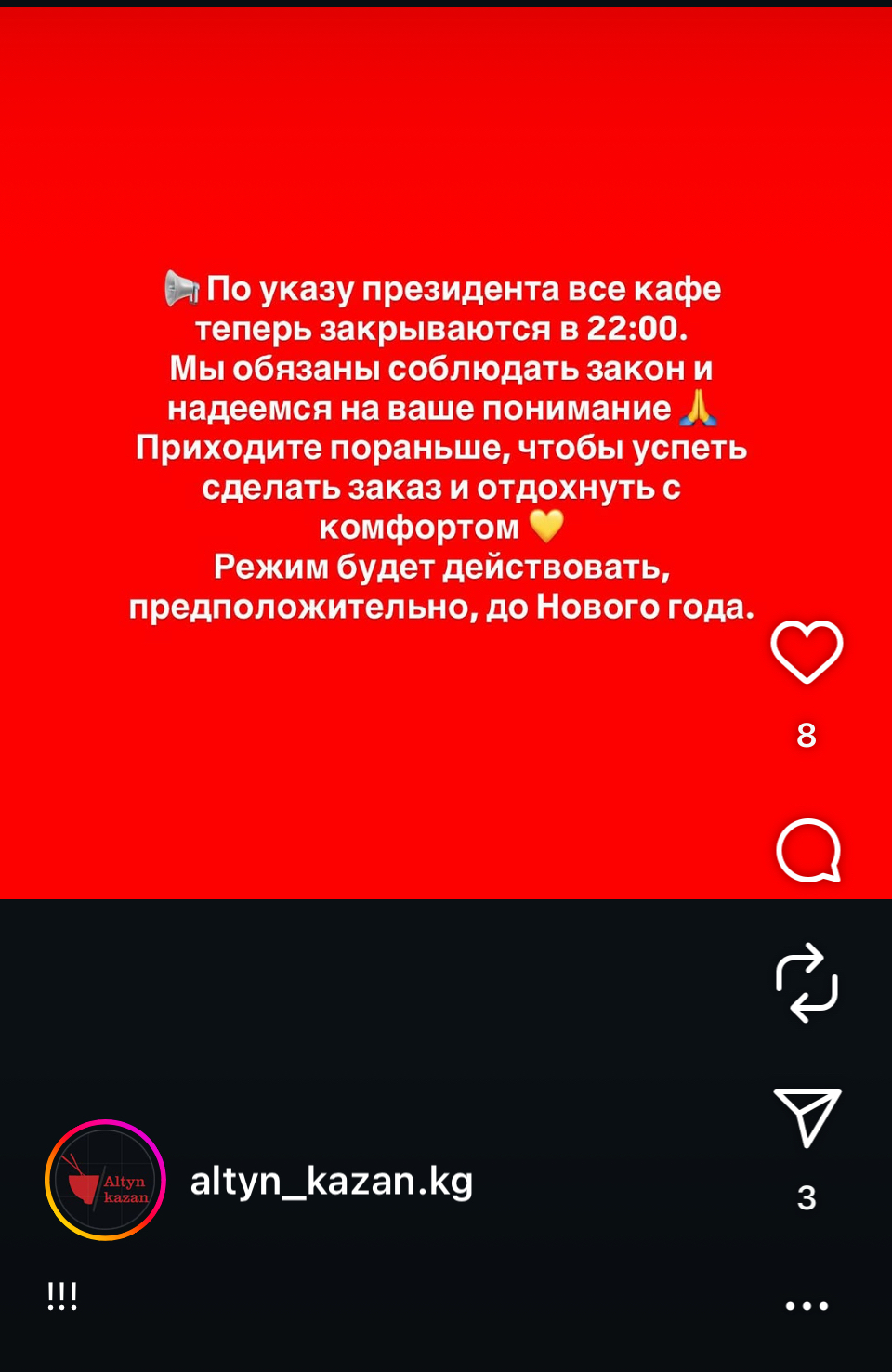Viewport: 892px width, 1372px height.
Task: Open the altyn_kazan.kg profile
Action: (x=331, y=1181)
